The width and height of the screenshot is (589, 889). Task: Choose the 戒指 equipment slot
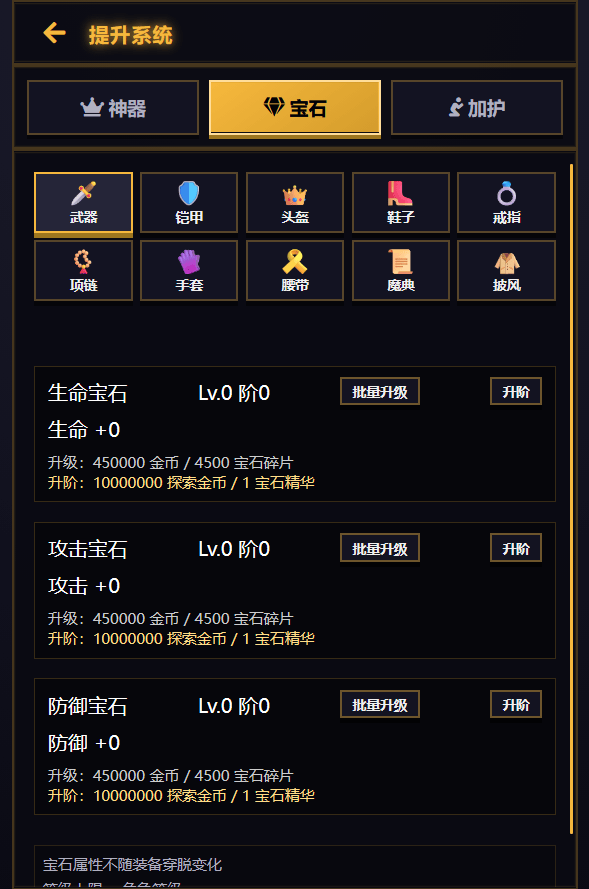[x=506, y=202]
